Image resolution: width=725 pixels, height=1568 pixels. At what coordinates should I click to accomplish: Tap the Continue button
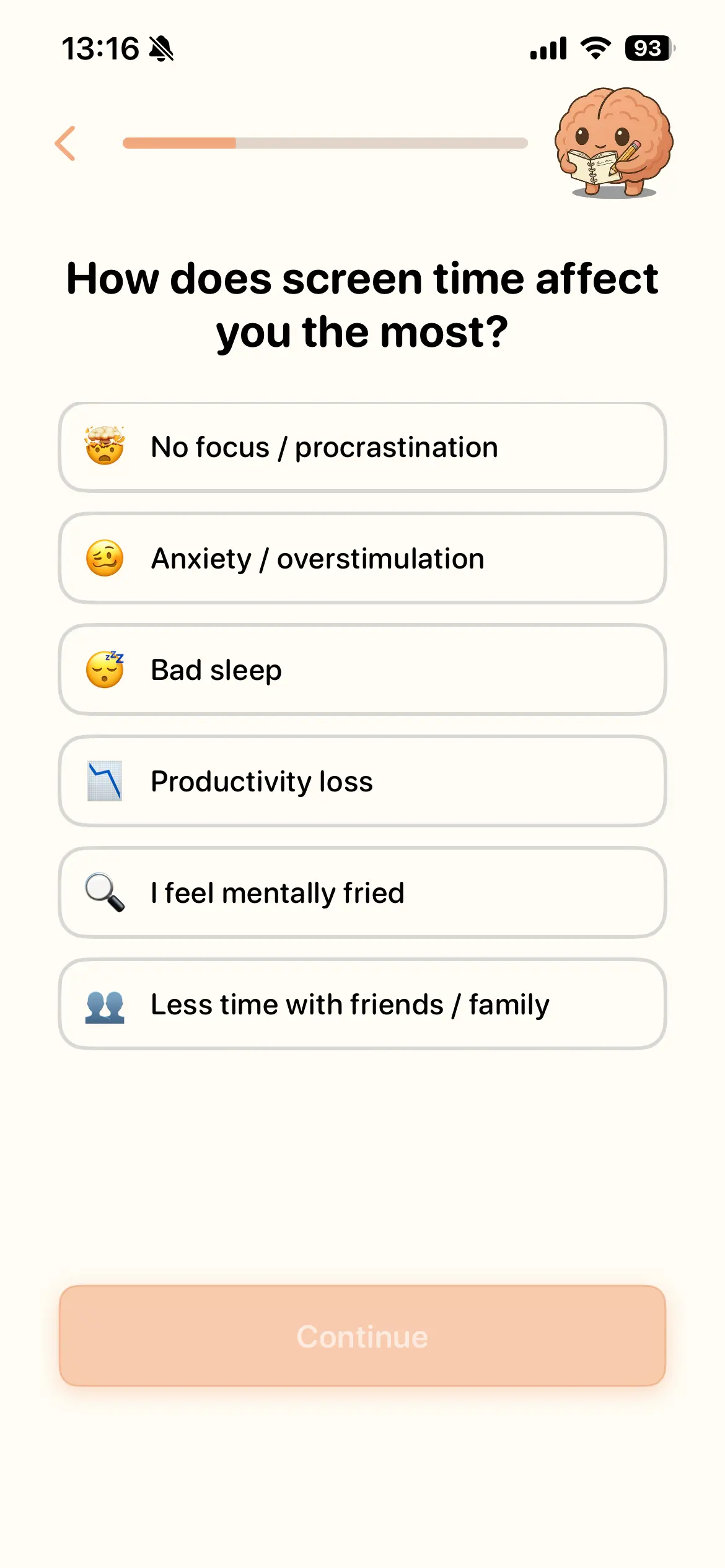(x=362, y=1336)
